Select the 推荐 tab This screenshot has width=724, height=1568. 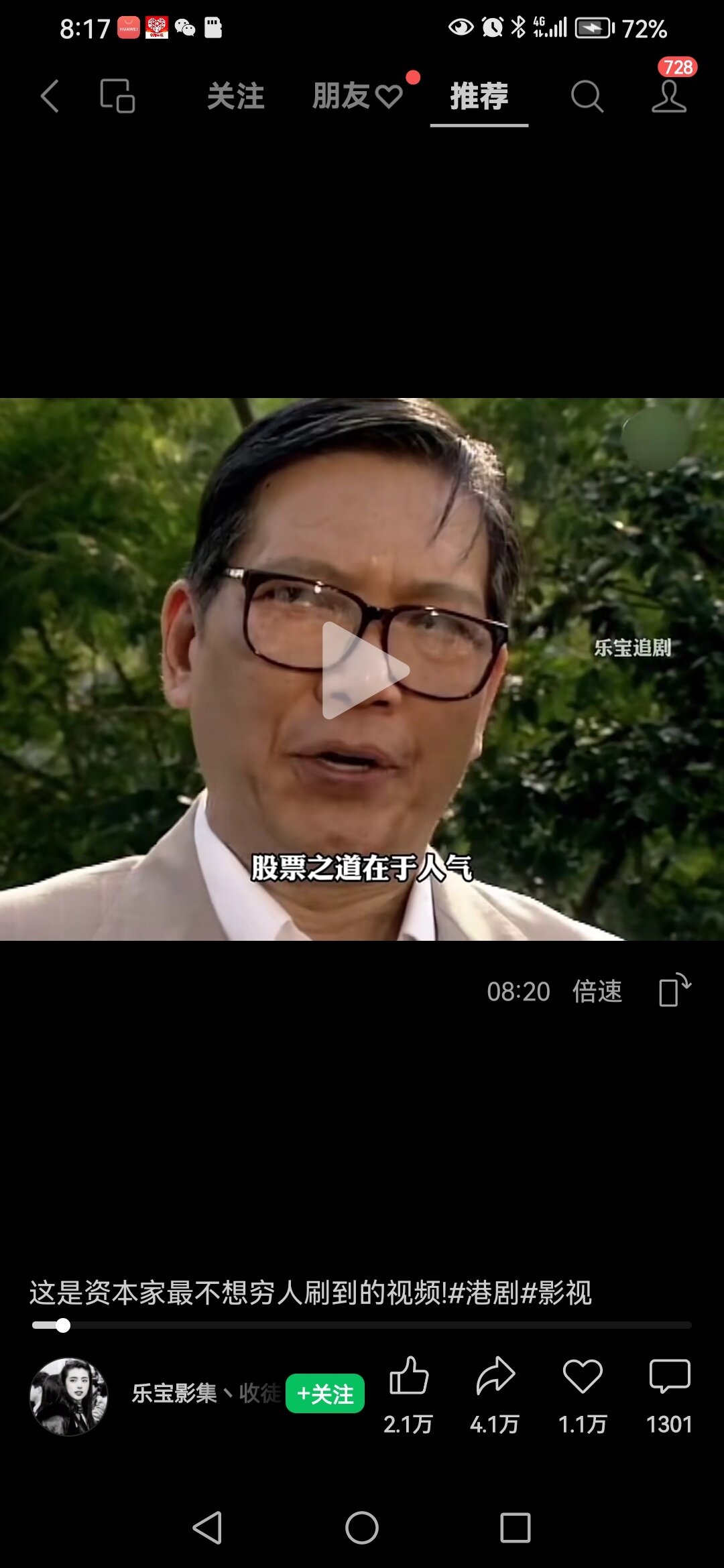[x=479, y=96]
